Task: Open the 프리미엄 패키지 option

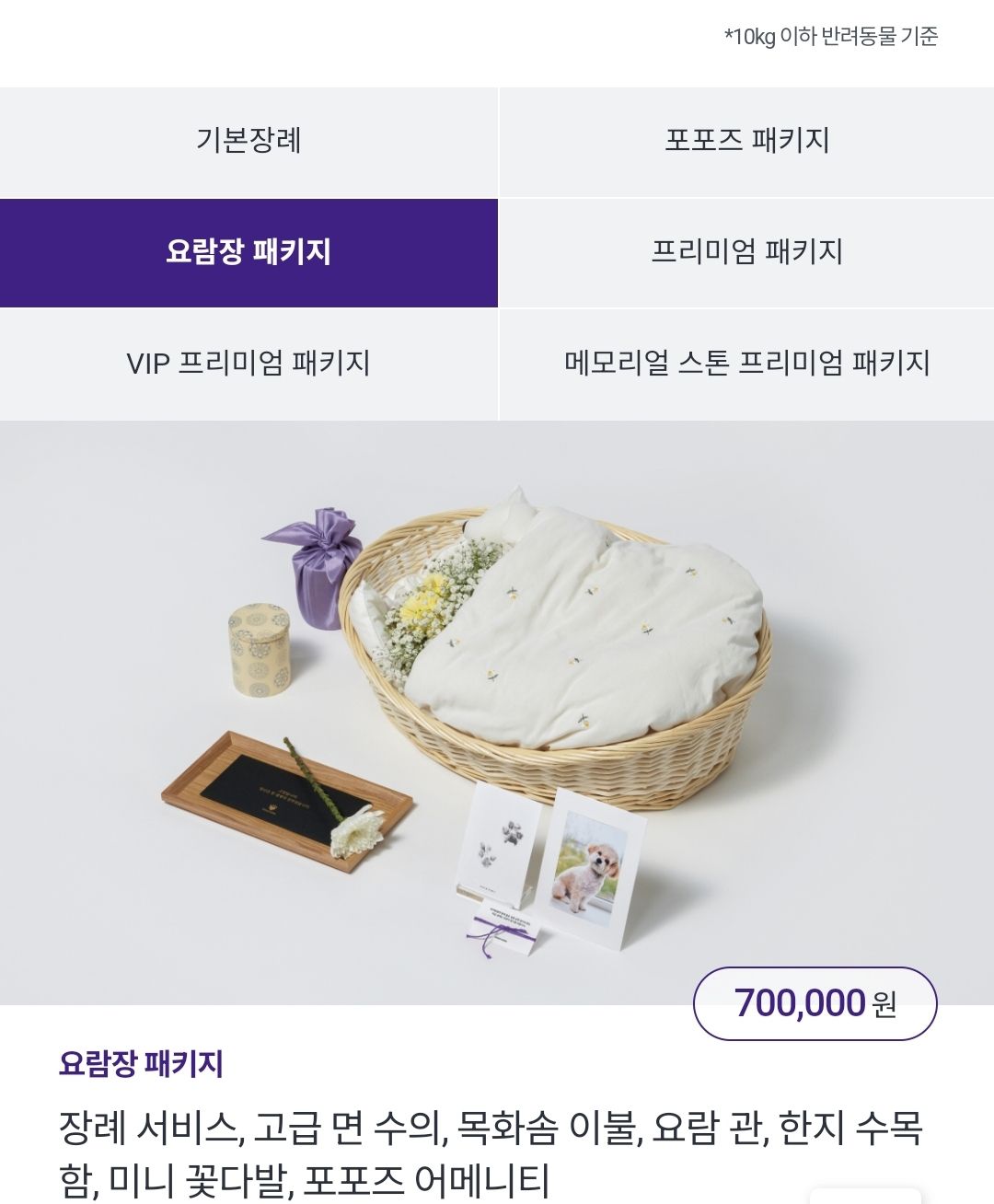Action: point(745,249)
